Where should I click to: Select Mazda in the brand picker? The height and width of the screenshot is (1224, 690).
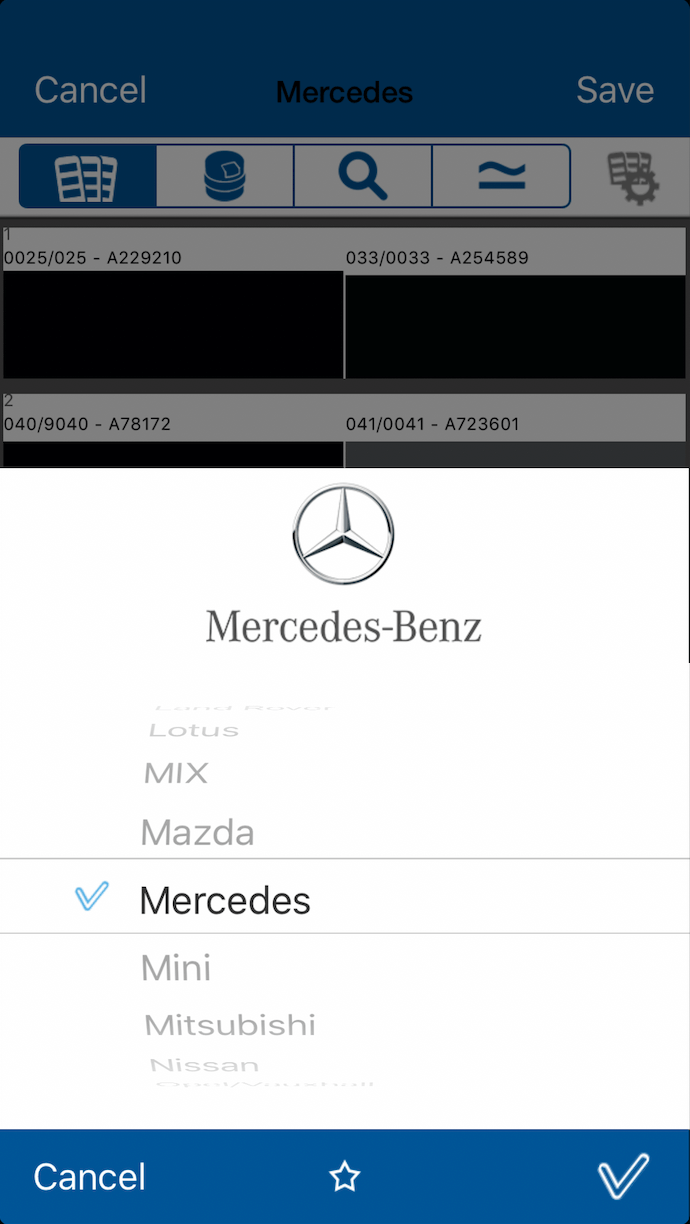pos(198,832)
